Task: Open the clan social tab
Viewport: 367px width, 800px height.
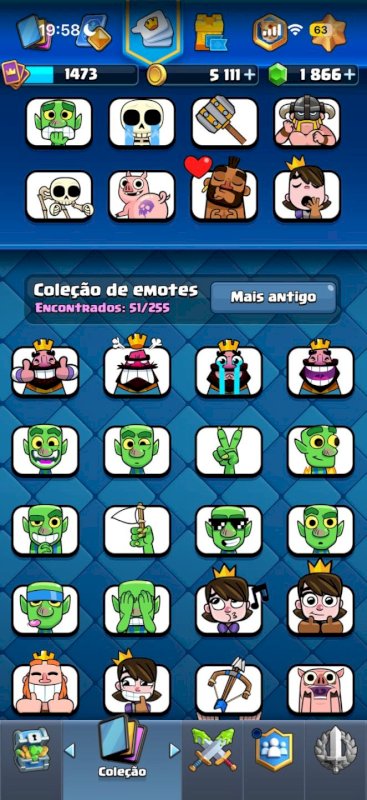Action: pyautogui.click(x=274, y=749)
